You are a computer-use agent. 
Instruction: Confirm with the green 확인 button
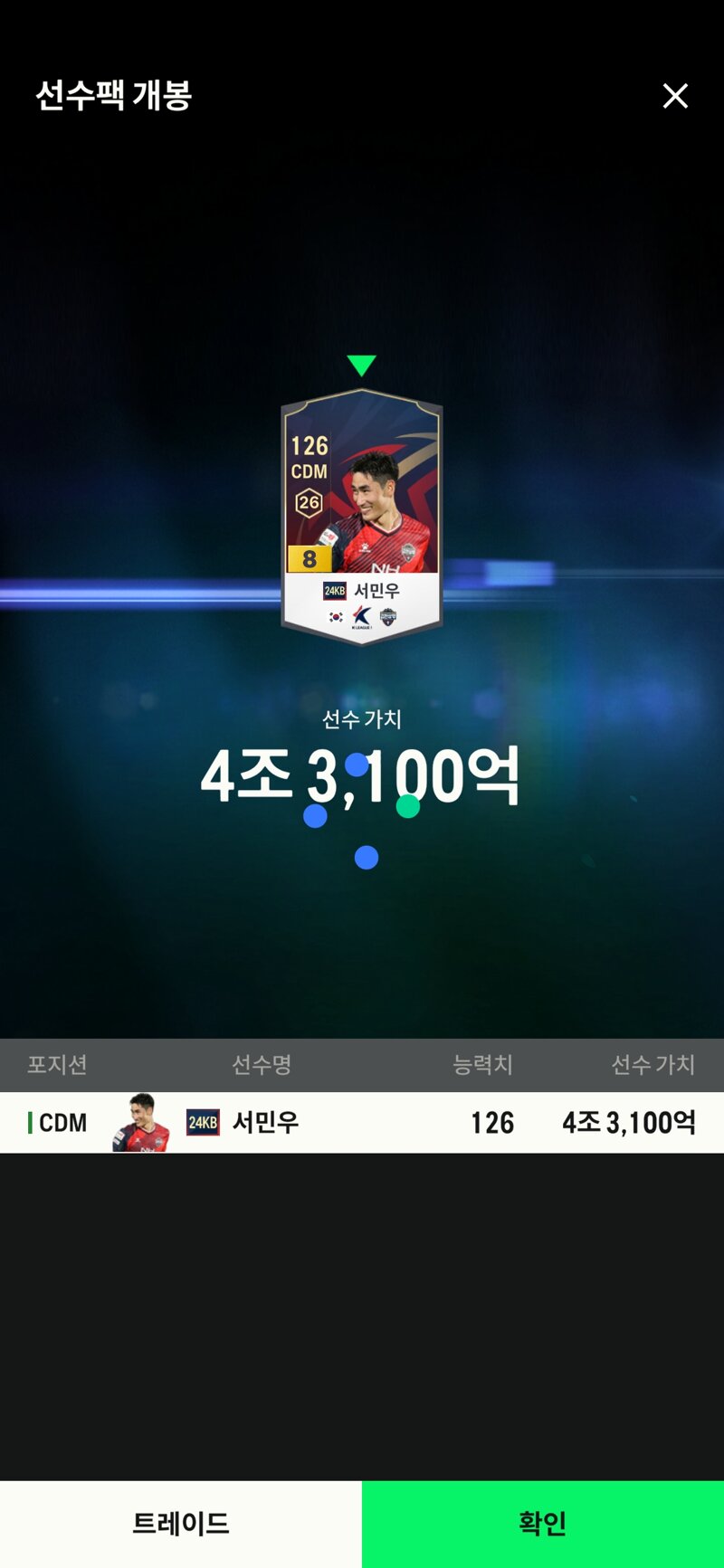[543, 1524]
